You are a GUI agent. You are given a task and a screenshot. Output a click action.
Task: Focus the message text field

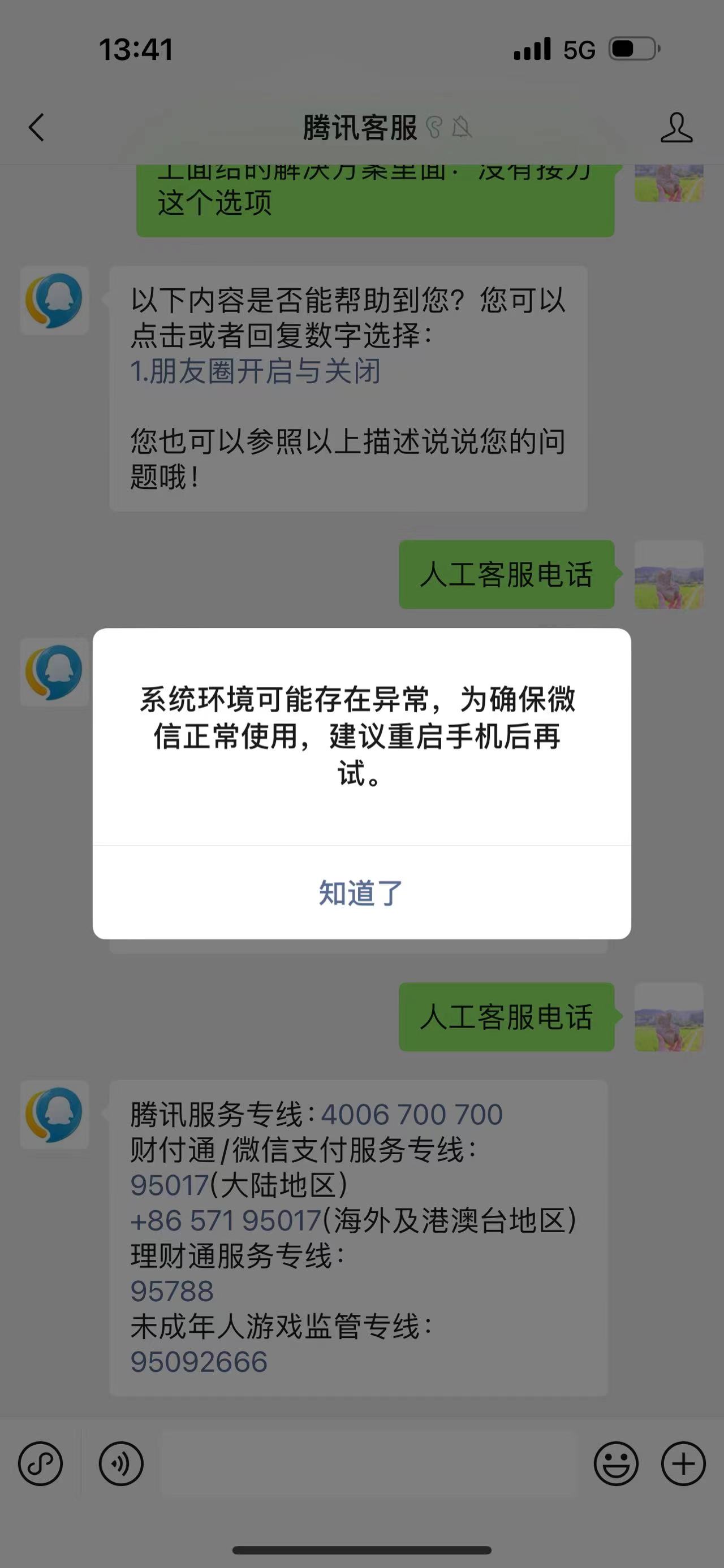coord(368,1464)
